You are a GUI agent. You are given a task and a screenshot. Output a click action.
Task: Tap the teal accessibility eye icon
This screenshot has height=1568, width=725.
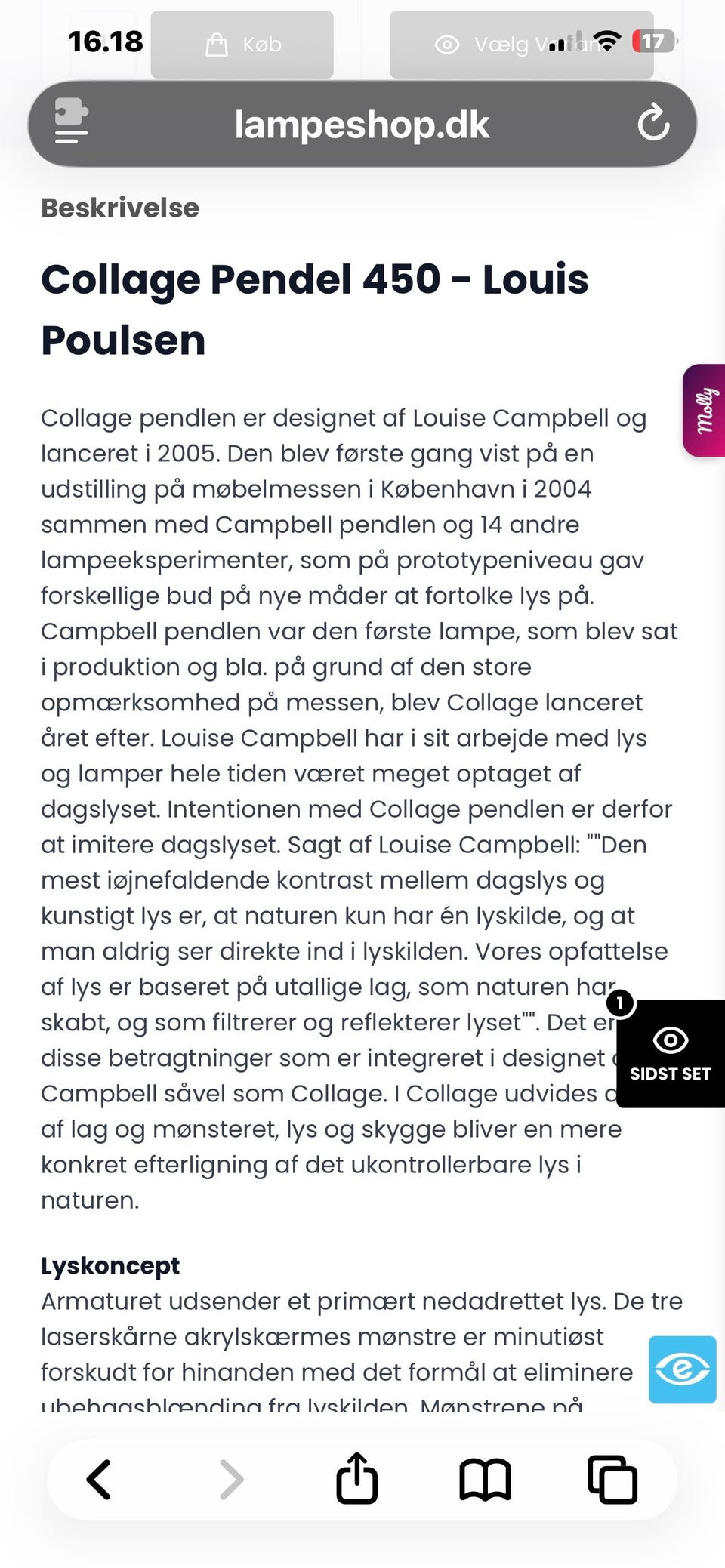pos(682,1370)
